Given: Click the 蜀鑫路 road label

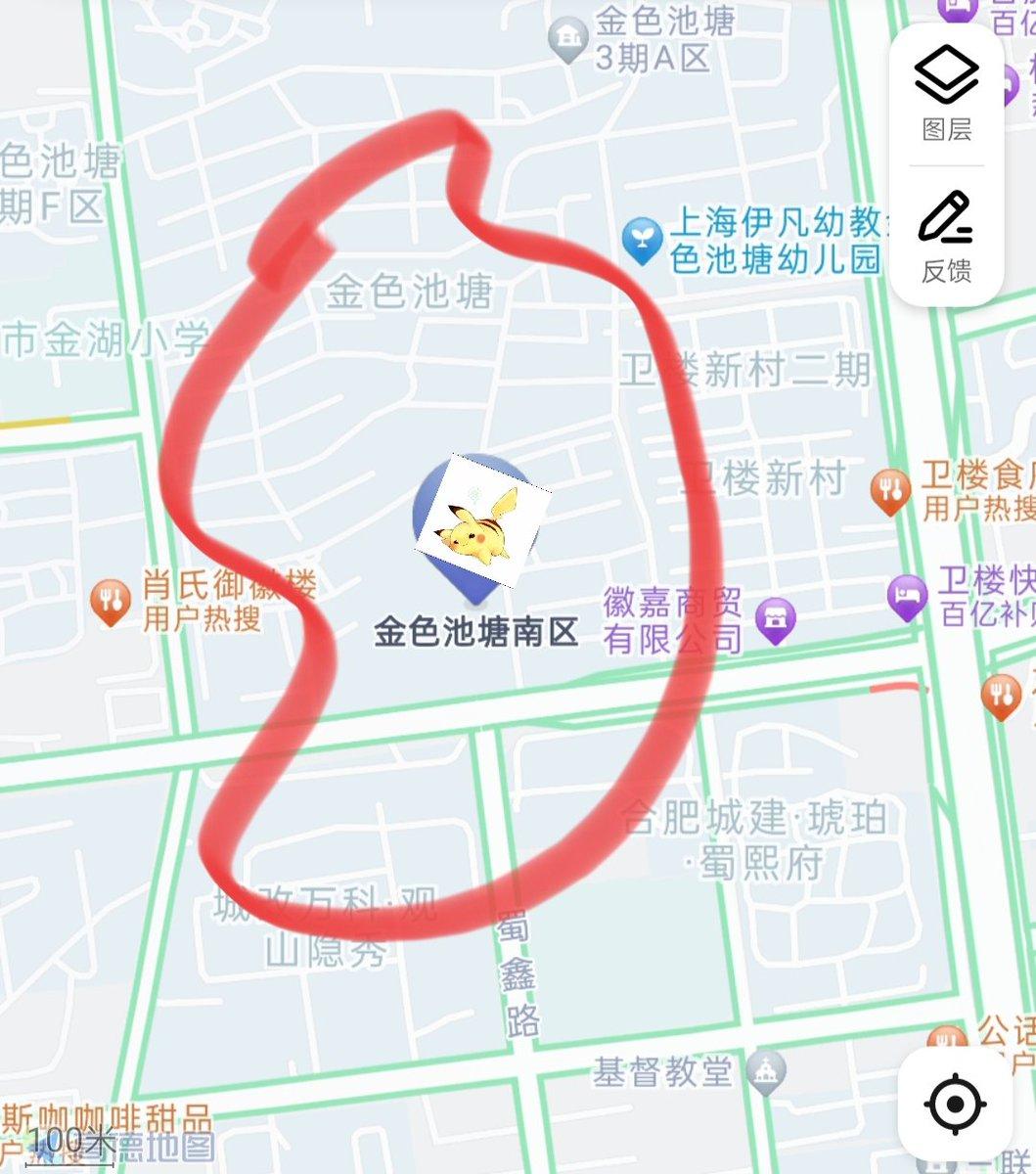Looking at the screenshot, I should click(x=516, y=971).
